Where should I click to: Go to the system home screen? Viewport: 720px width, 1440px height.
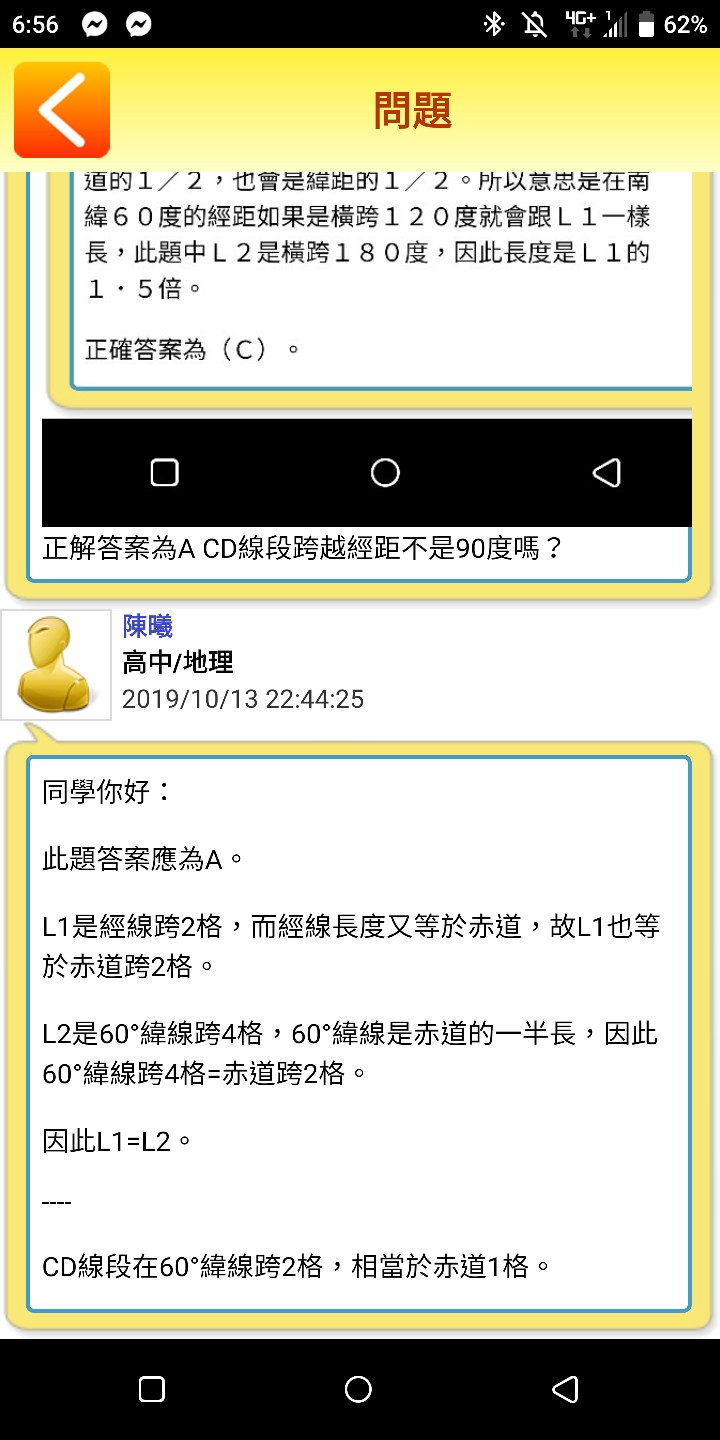point(358,1389)
